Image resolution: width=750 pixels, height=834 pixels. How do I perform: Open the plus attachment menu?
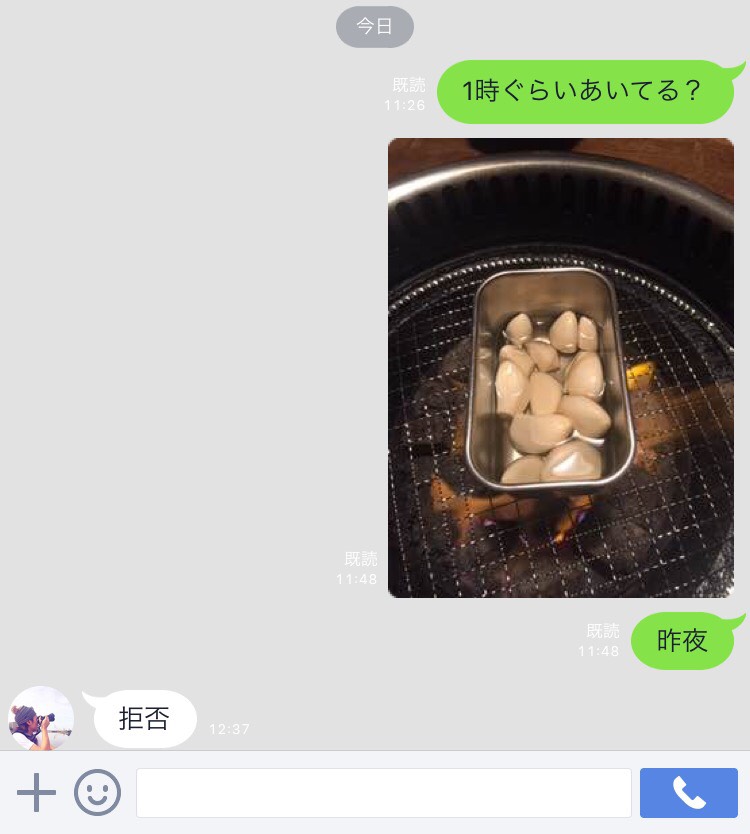point(36,793)
